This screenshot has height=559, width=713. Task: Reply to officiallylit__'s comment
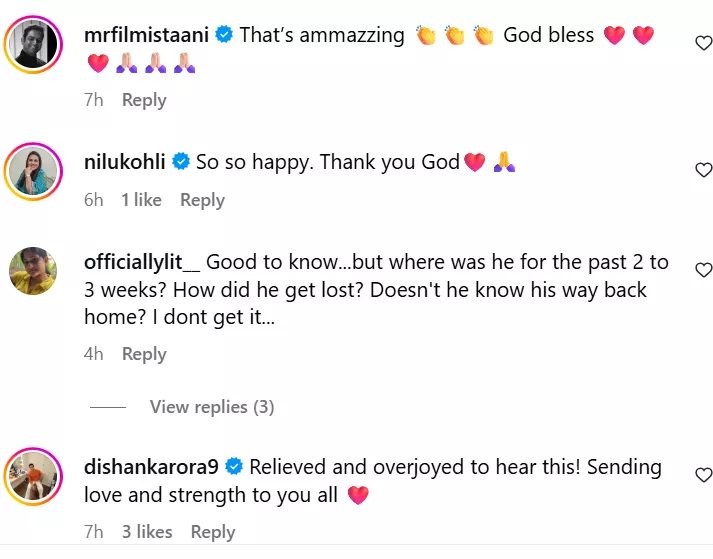pos(144,354)
